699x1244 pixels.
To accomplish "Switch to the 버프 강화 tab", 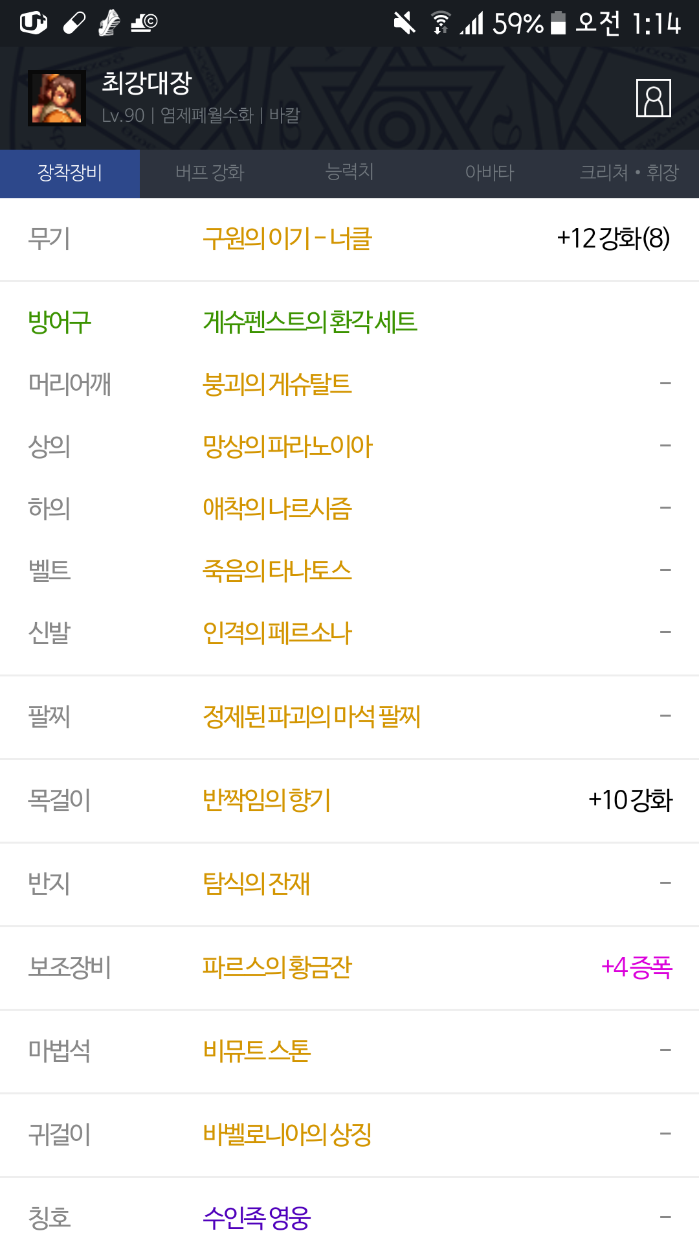I will coord(209,173).
